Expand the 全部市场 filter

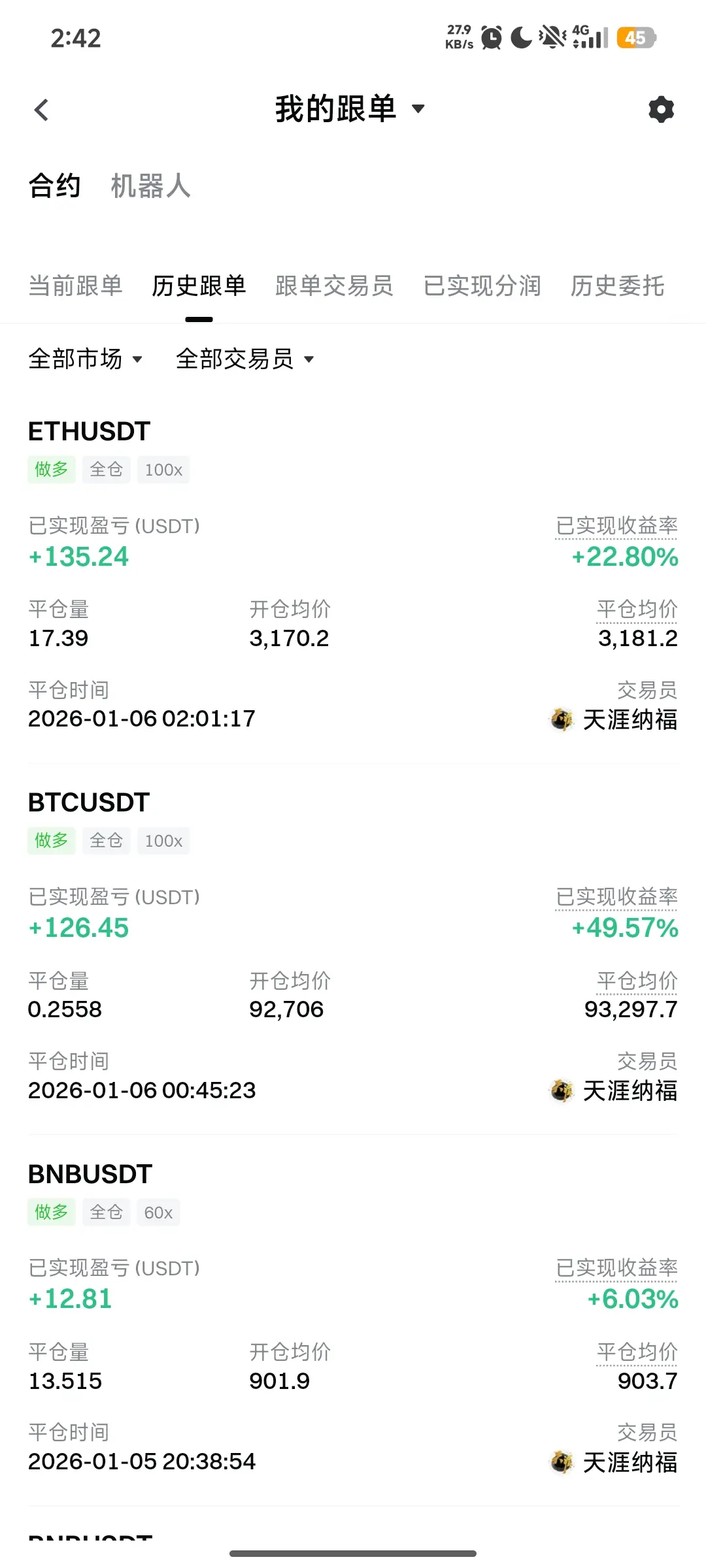86,359
